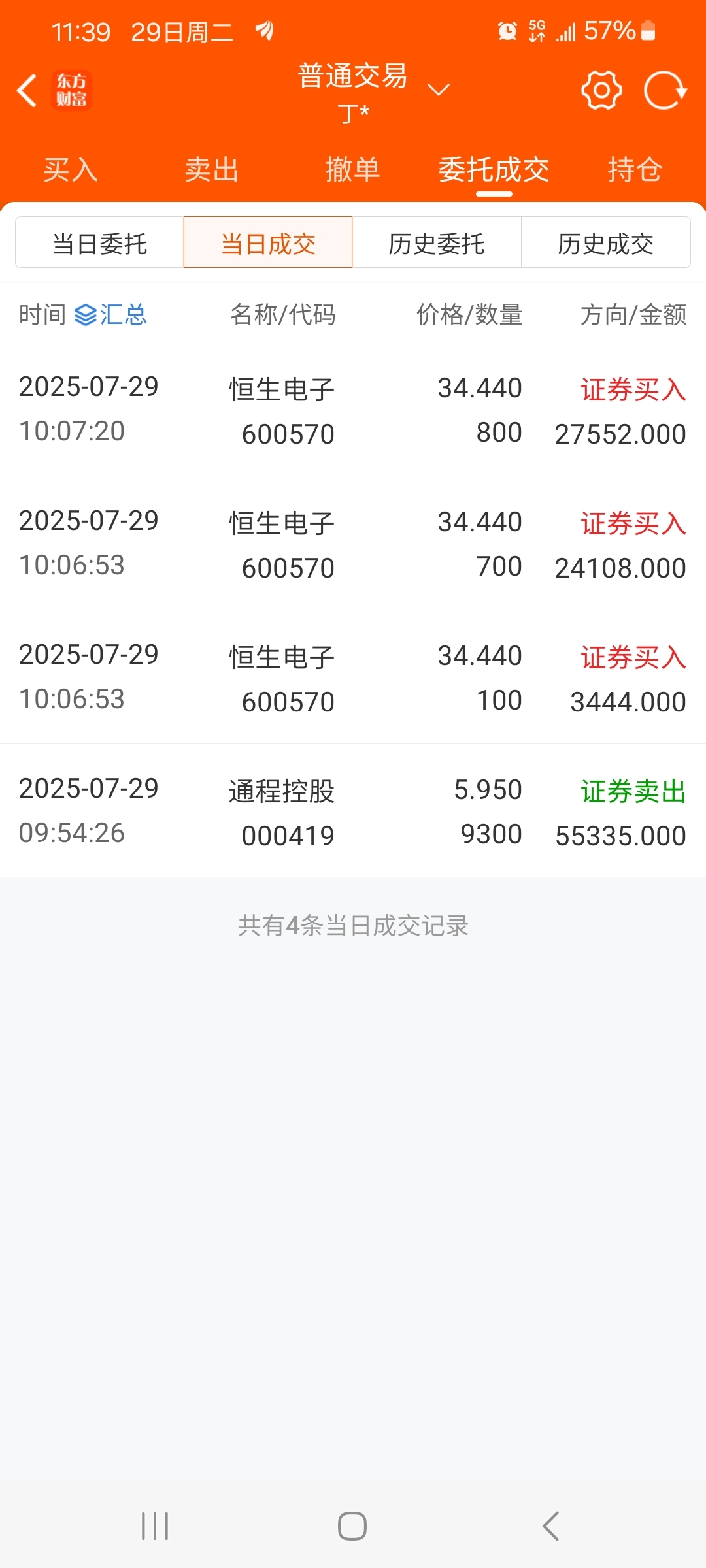Show 当日委托 records
The width and height of the screenshot is (706, 1568).
click(99, 242)
